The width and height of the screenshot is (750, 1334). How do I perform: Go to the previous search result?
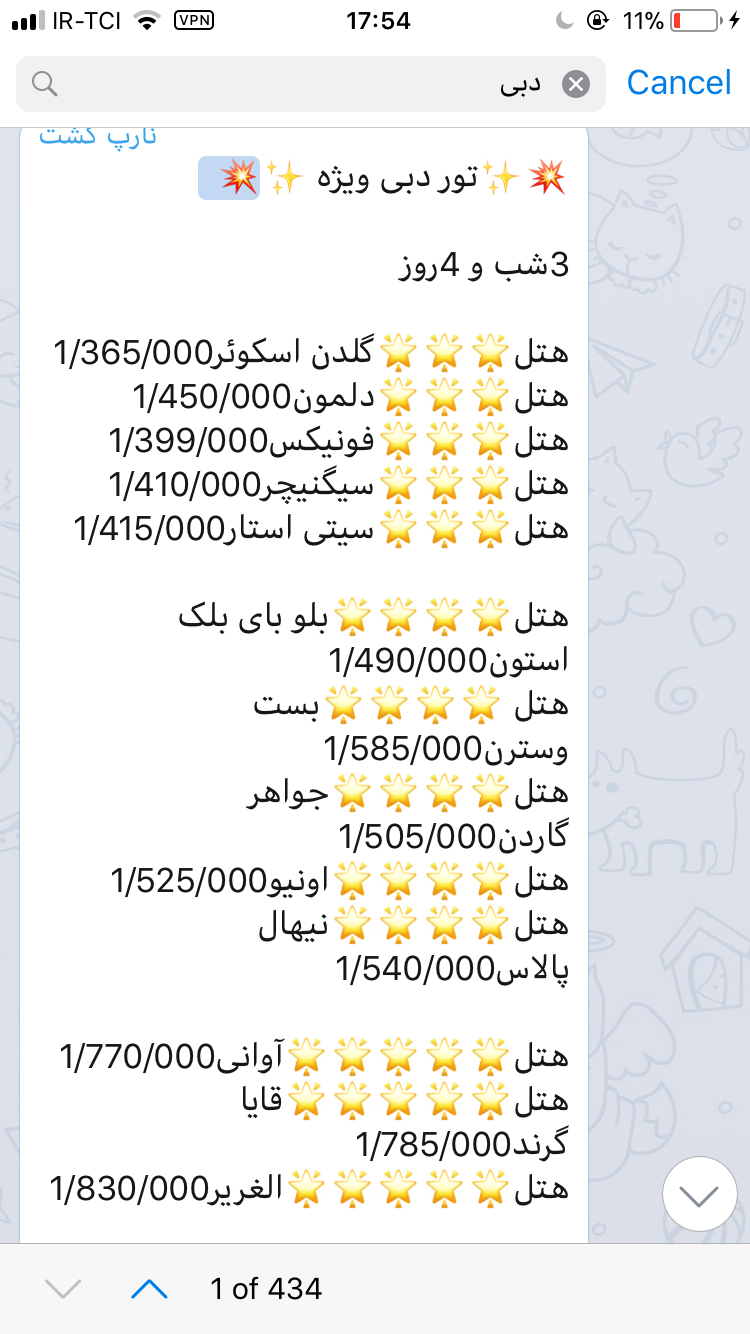coord(63,1289)
